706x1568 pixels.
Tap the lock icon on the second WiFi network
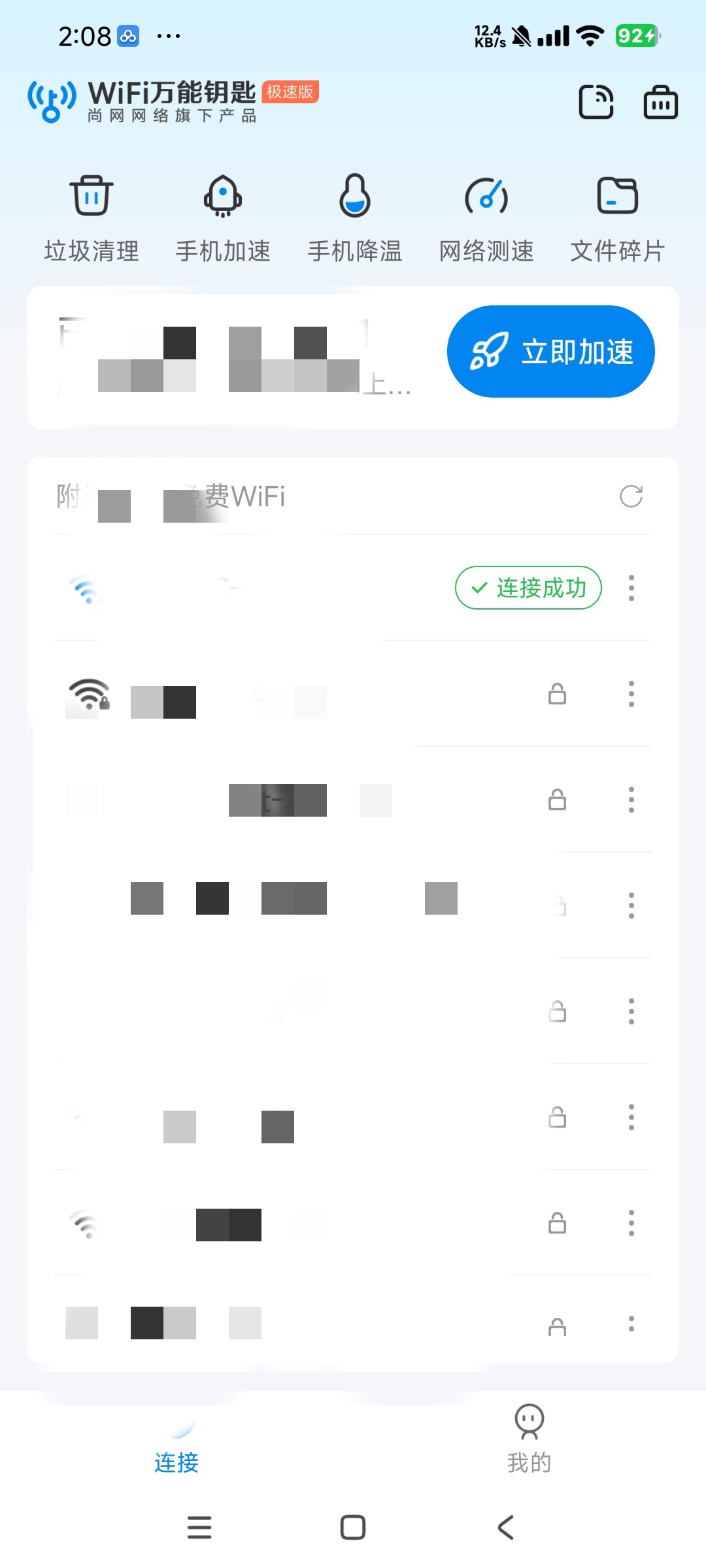click(557, 695)
